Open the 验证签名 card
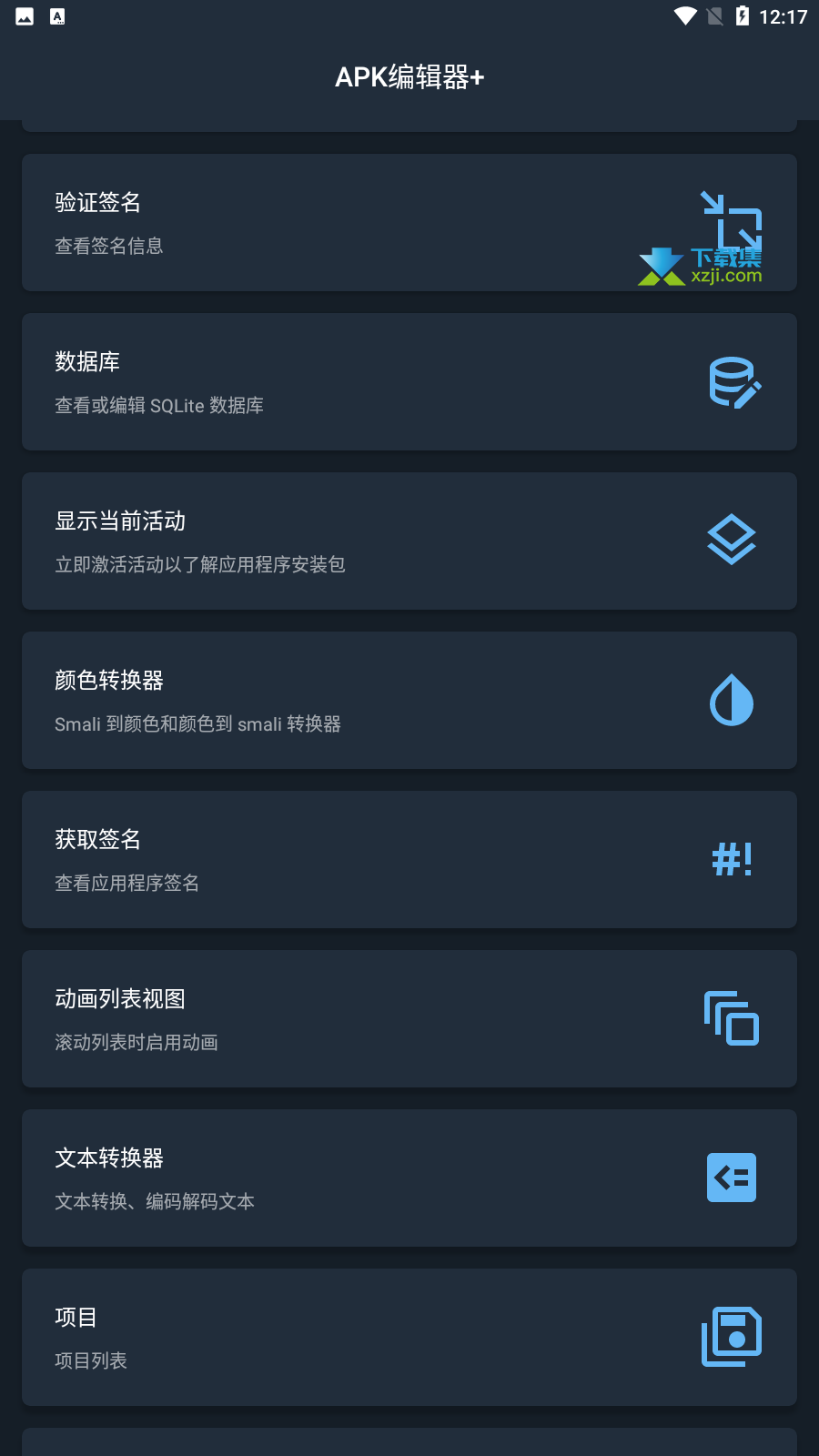 409,223
